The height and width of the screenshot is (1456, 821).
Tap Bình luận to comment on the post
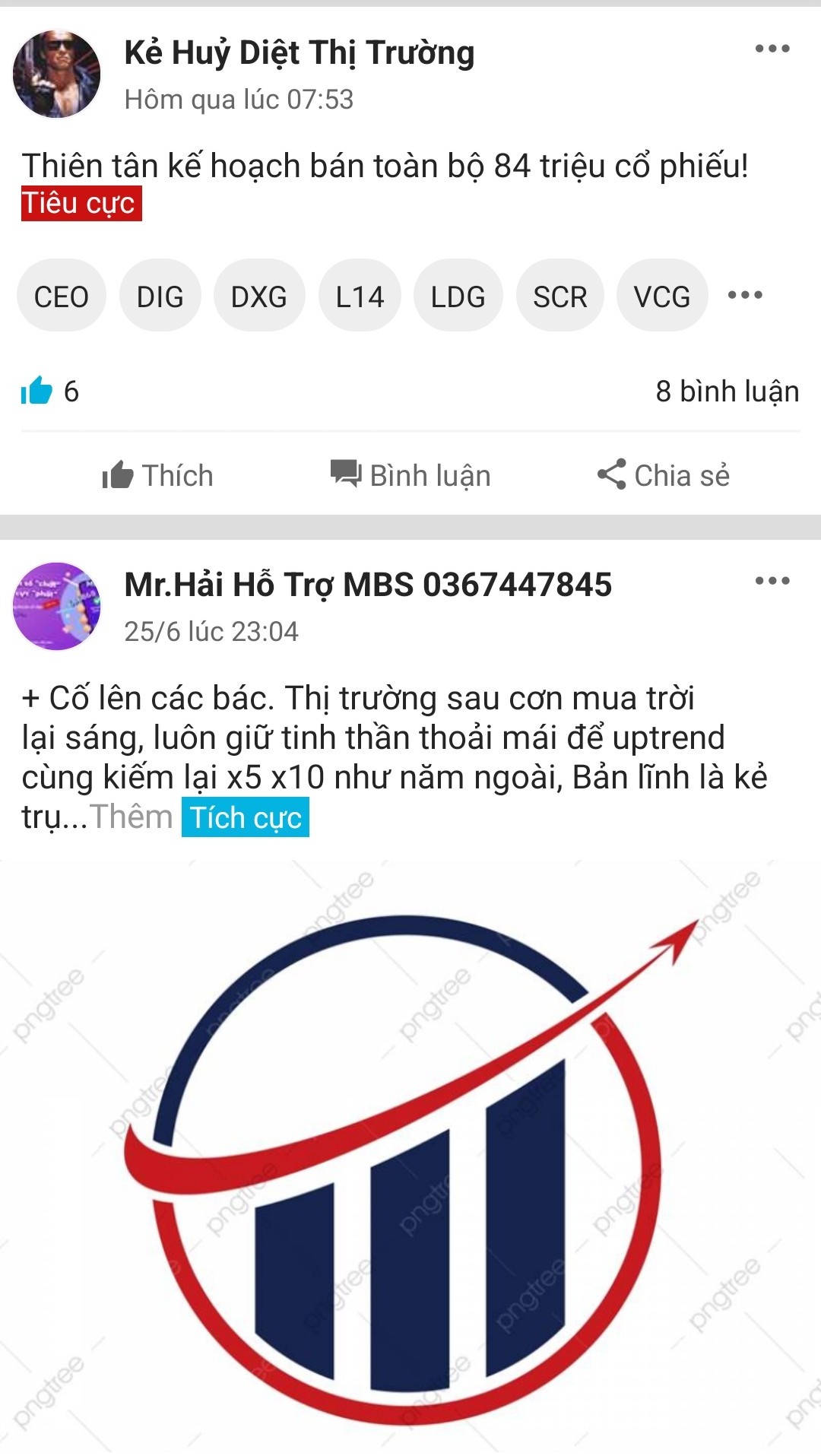(x=410, y=476)
